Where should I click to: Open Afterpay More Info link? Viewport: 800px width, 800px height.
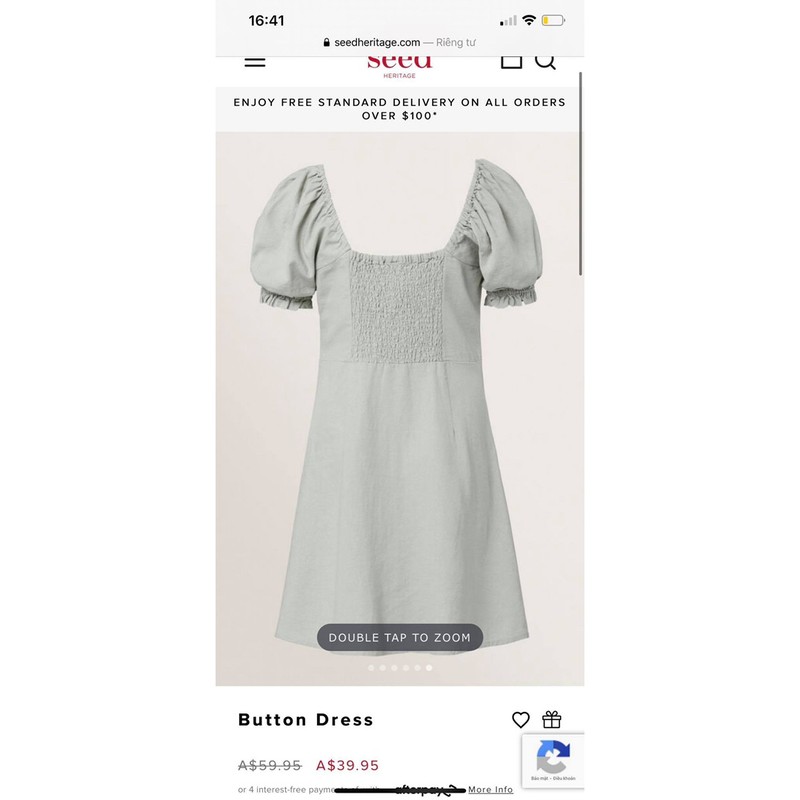(x=490, y=790)
